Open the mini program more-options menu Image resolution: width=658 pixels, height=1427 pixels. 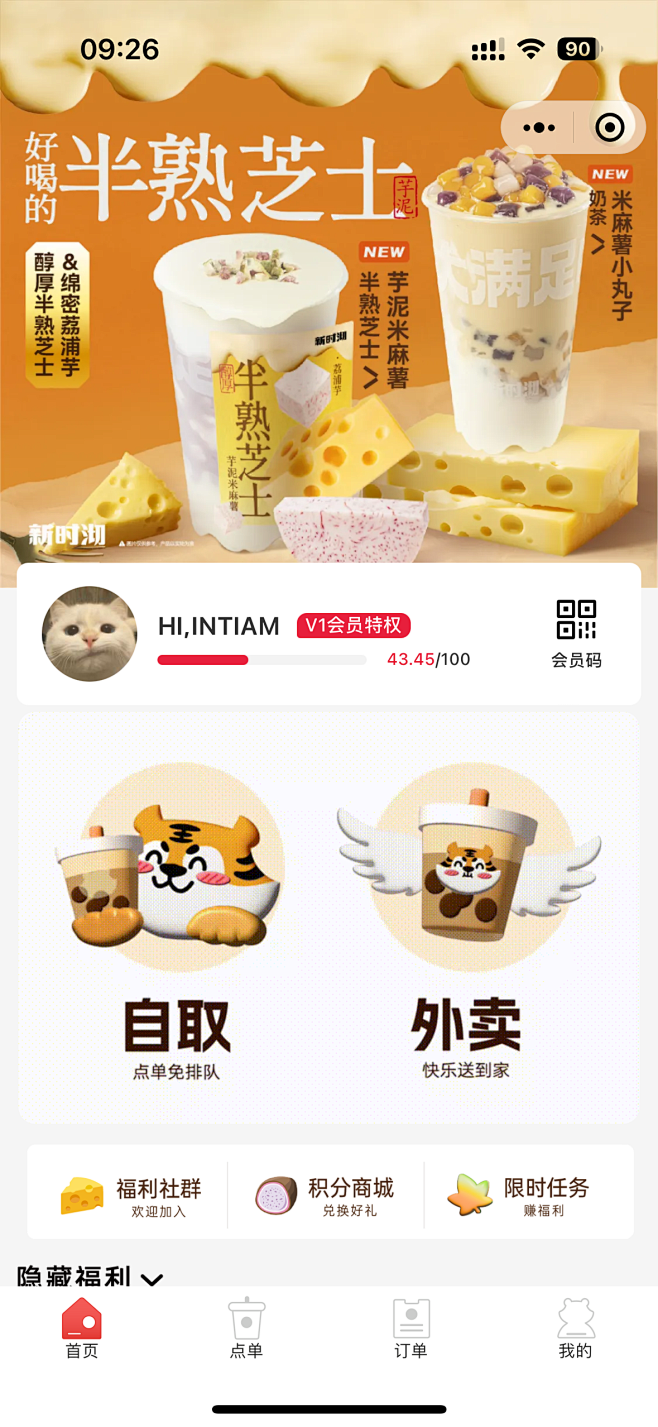[539, 128]
